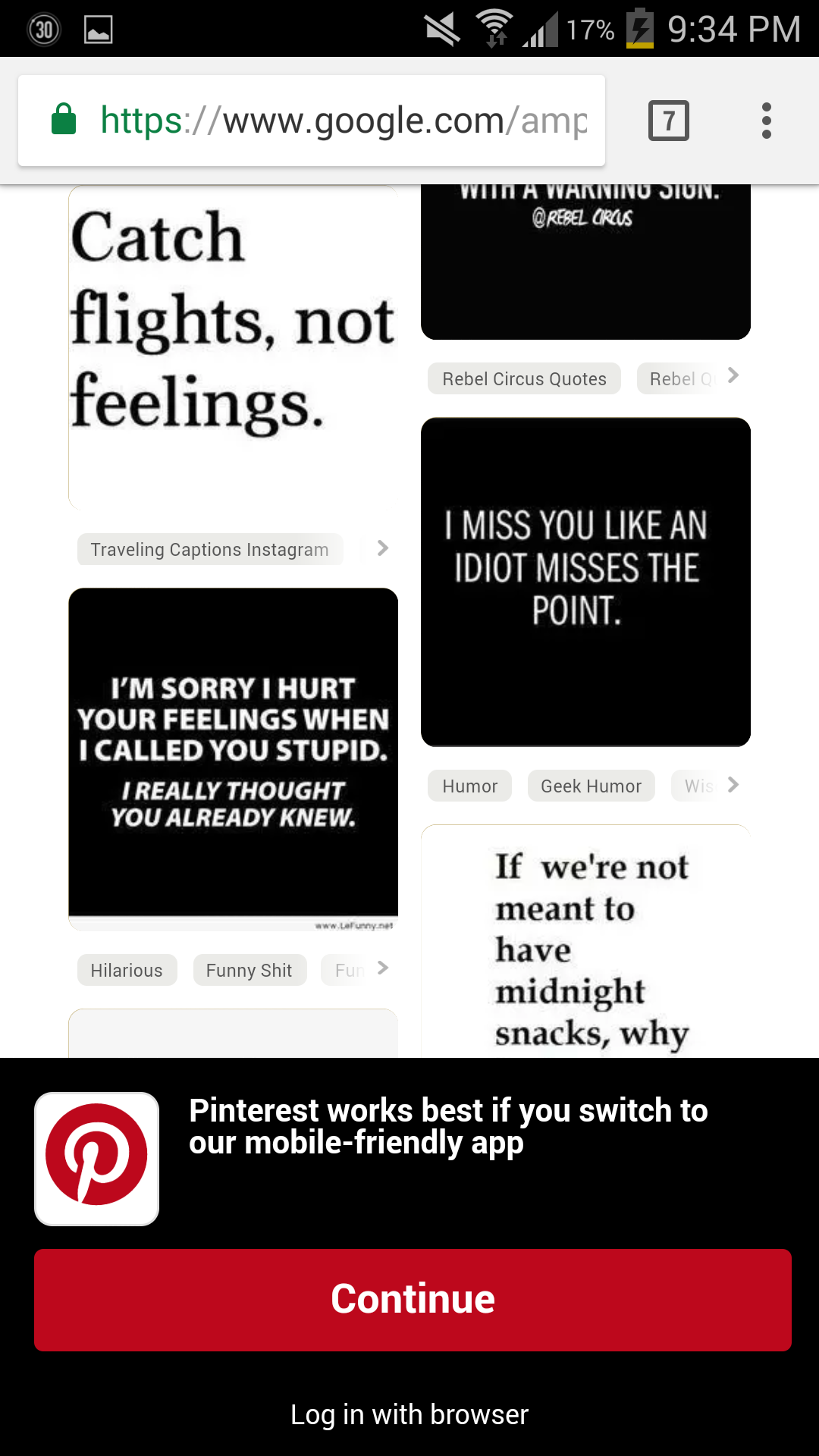Open the 'Catch flights, not feelings' pin
Viewport: 819px width, 1456px height.
(x=233, y=347)
